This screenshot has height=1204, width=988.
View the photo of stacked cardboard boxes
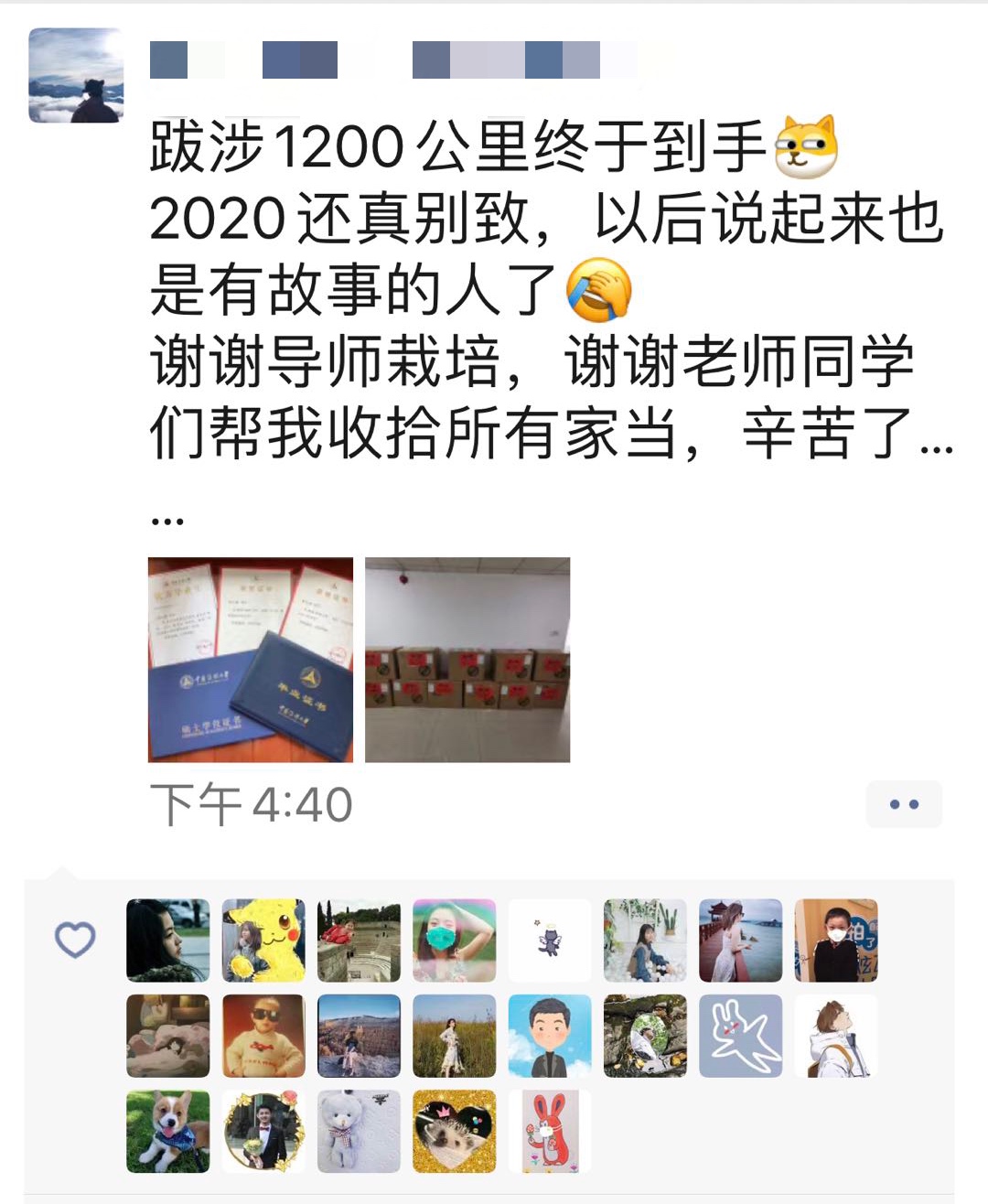(x=467, y=660)
